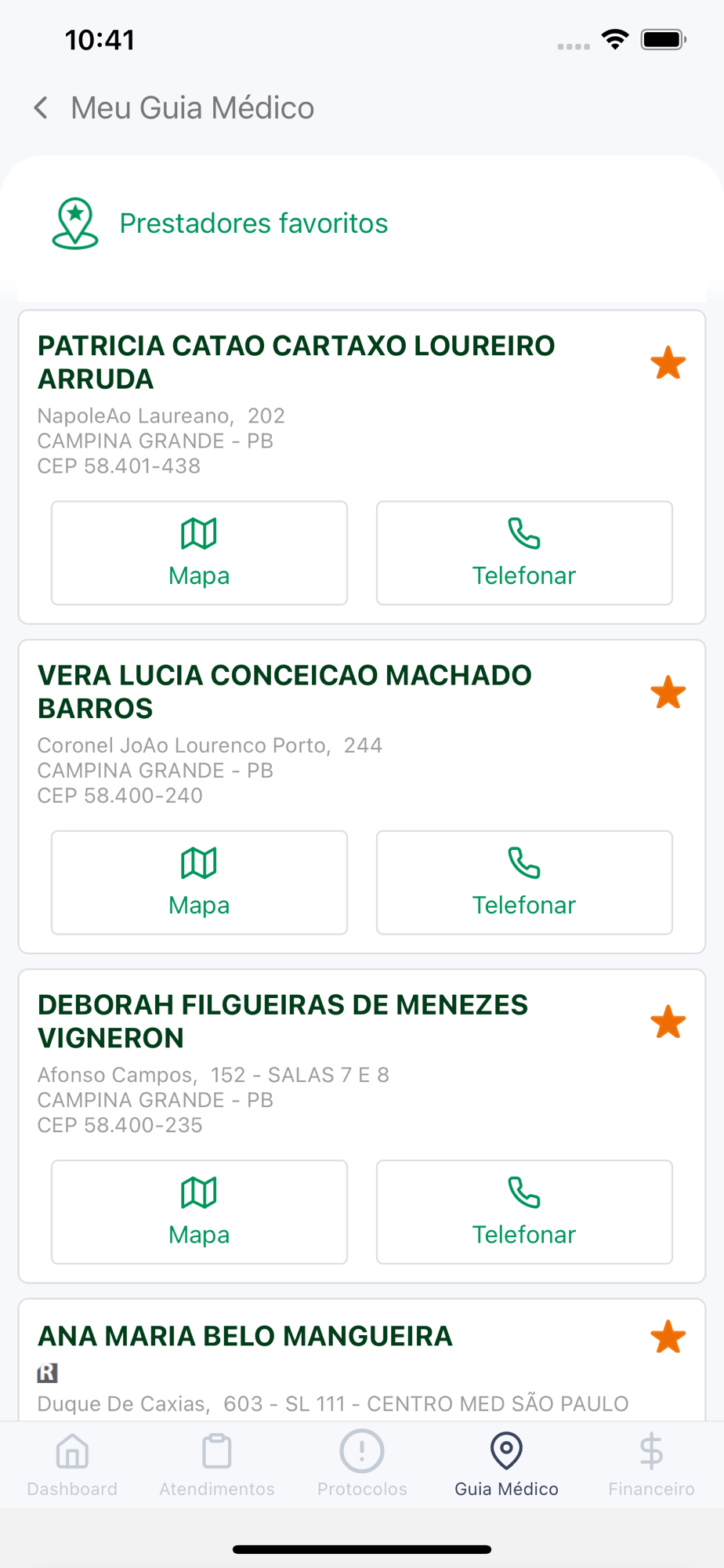The image size is (724, 1568).
Task: Remove Vera Lucia Conceicao Machado Barros favorite star
Action: click(668, 692)
